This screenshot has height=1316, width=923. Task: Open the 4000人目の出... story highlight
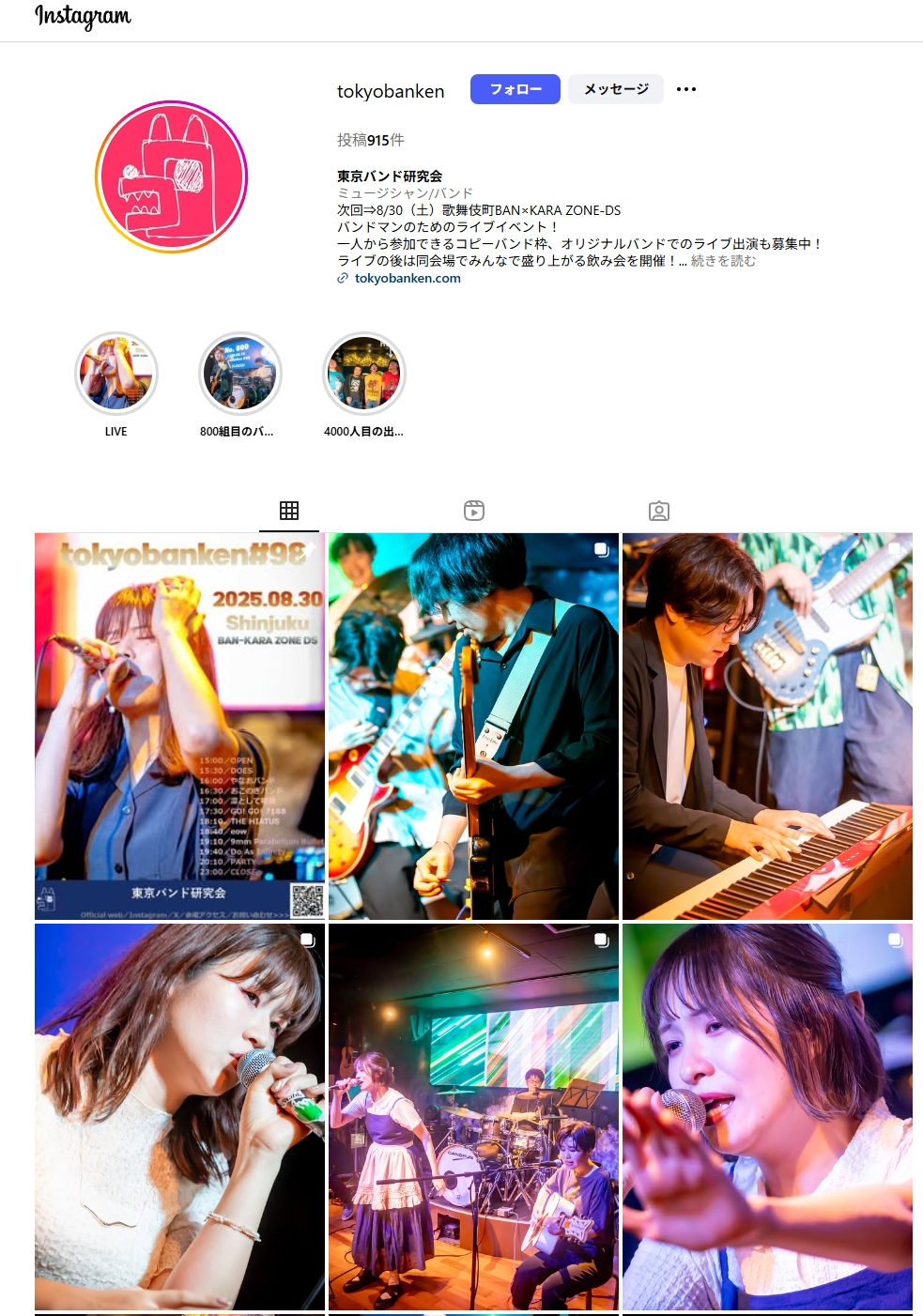pos(364,374)
